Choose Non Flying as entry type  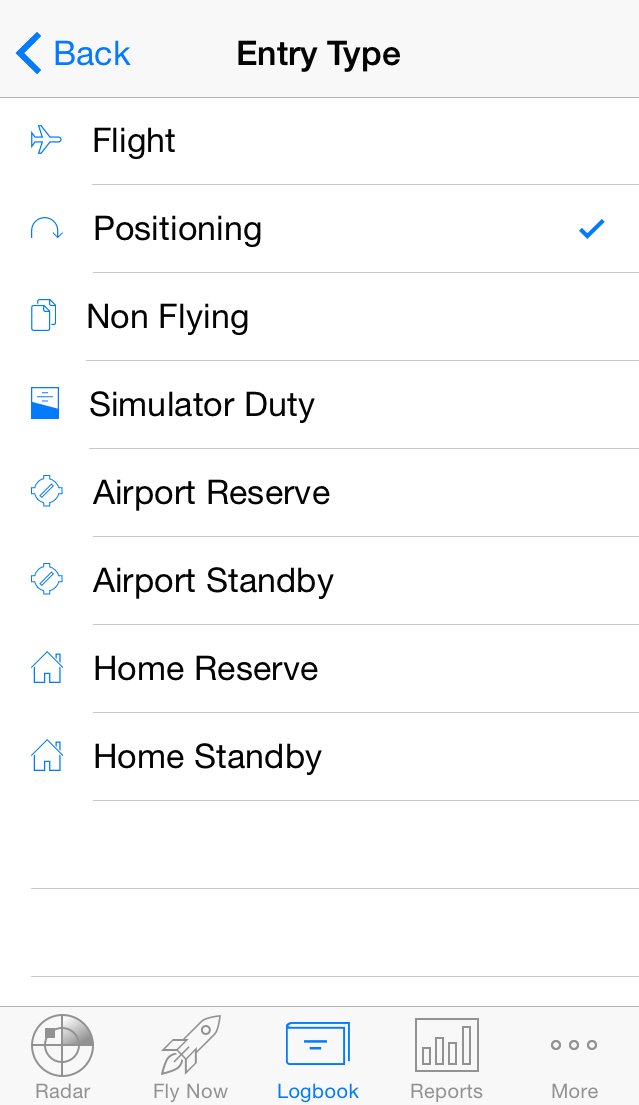(319, 316)
